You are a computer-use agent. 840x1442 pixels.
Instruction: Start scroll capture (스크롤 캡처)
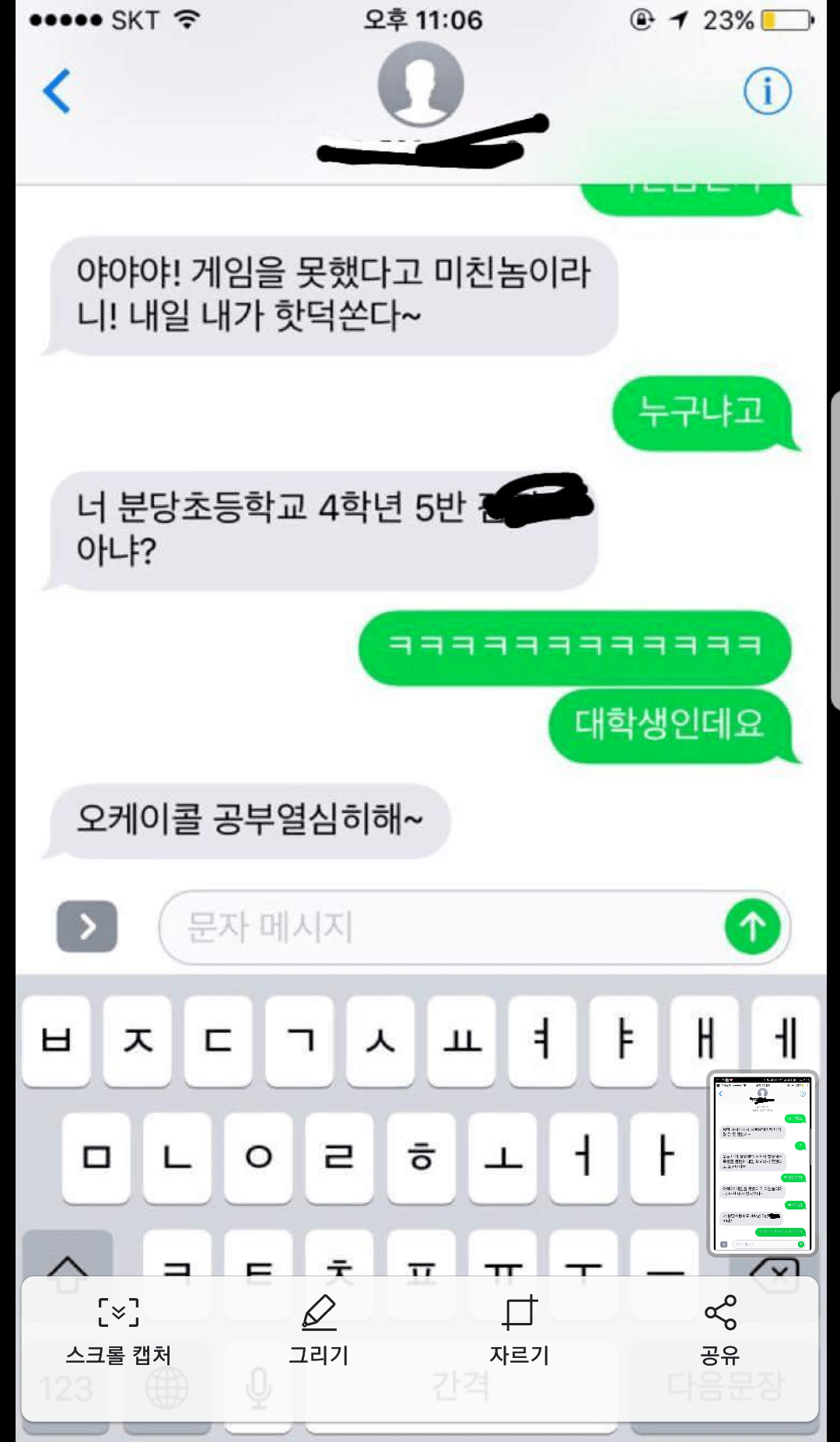(x=118, y=1330)
